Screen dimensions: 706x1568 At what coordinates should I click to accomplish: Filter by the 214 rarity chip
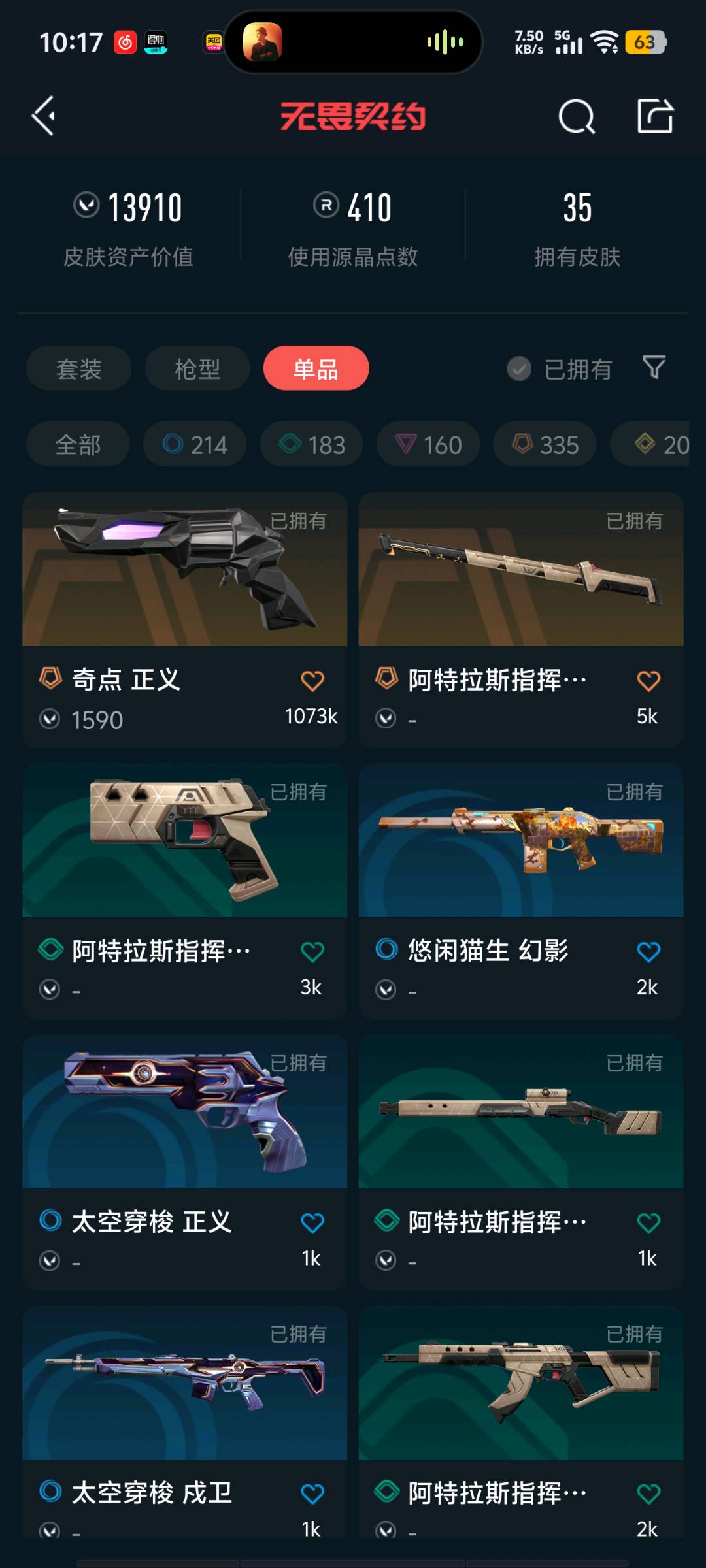coord(195,445)
